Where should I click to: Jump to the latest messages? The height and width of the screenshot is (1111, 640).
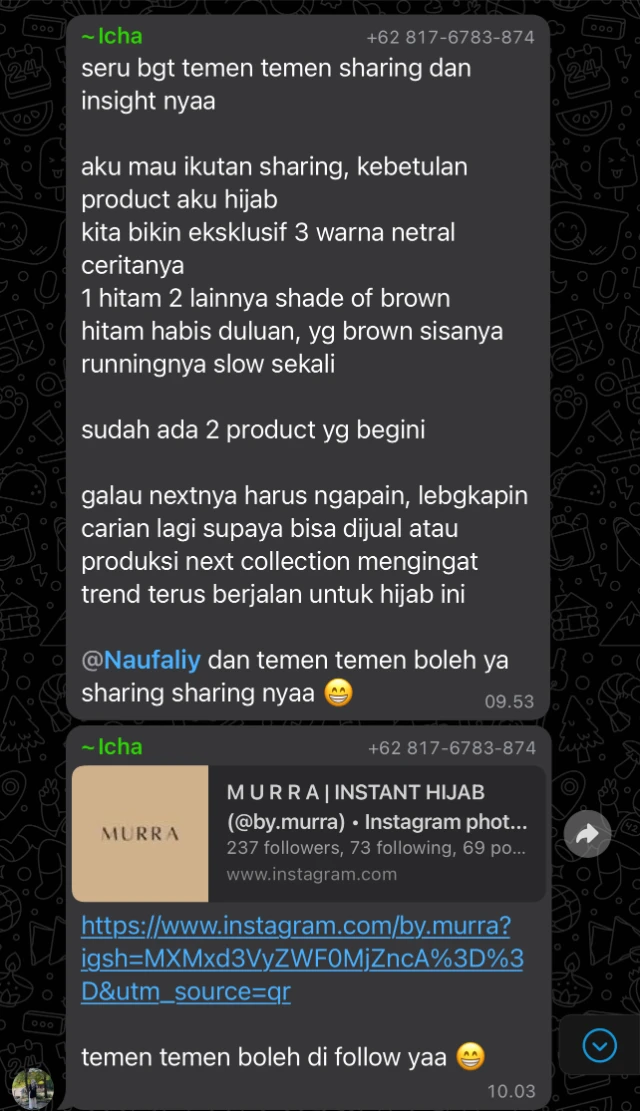[599, 1045]
